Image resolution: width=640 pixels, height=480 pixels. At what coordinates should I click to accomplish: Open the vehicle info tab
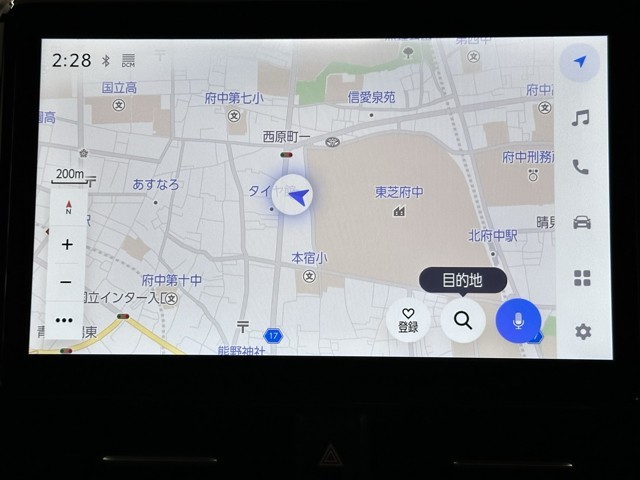click(x=581, y=222)
